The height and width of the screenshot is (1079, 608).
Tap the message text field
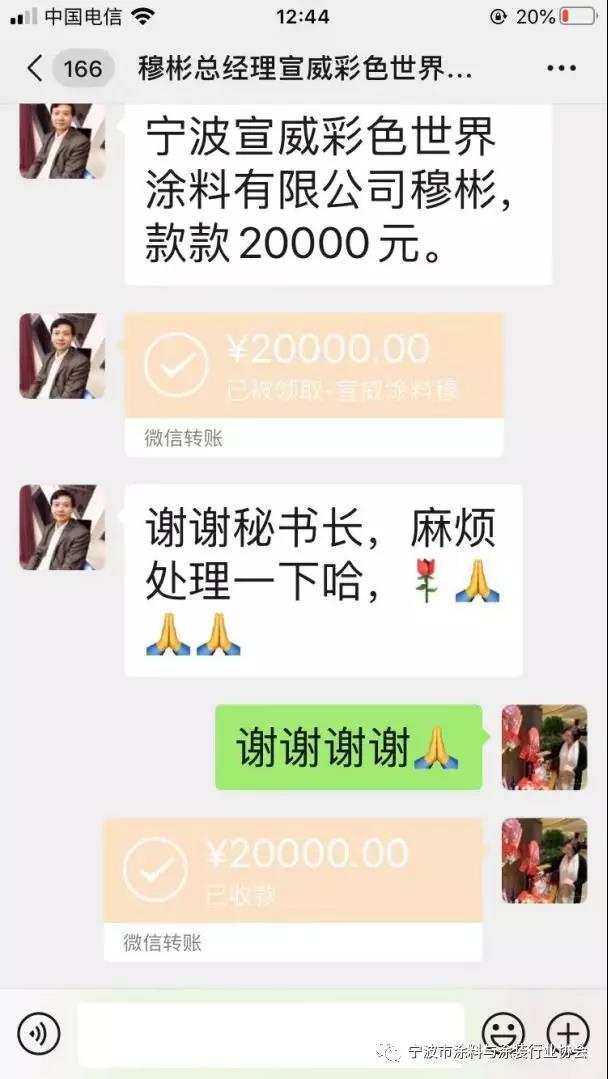point(270,1033)
